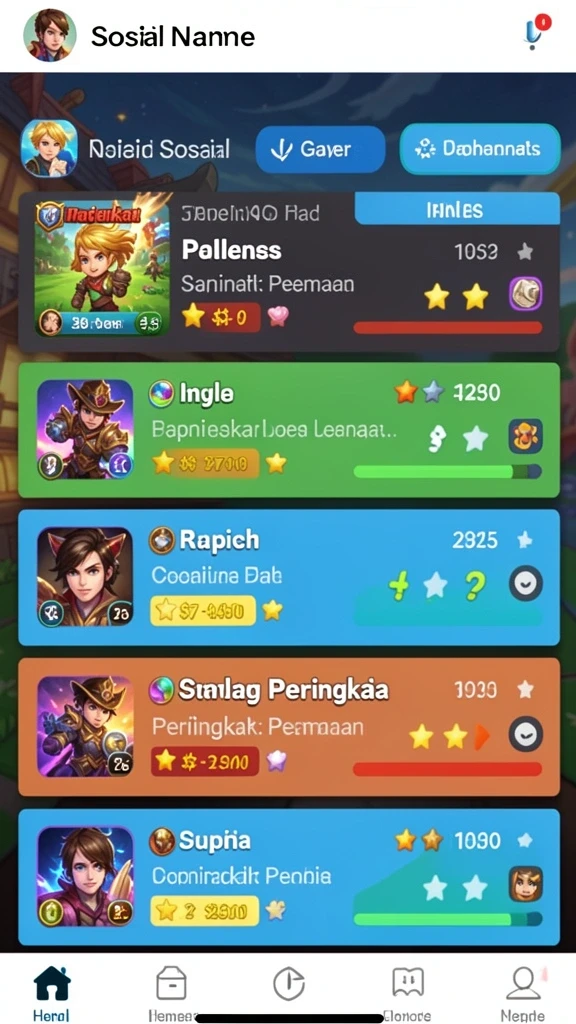Switch to the Hemeaa tab
Screen dimensions: 576x1024
click(171, 992)
